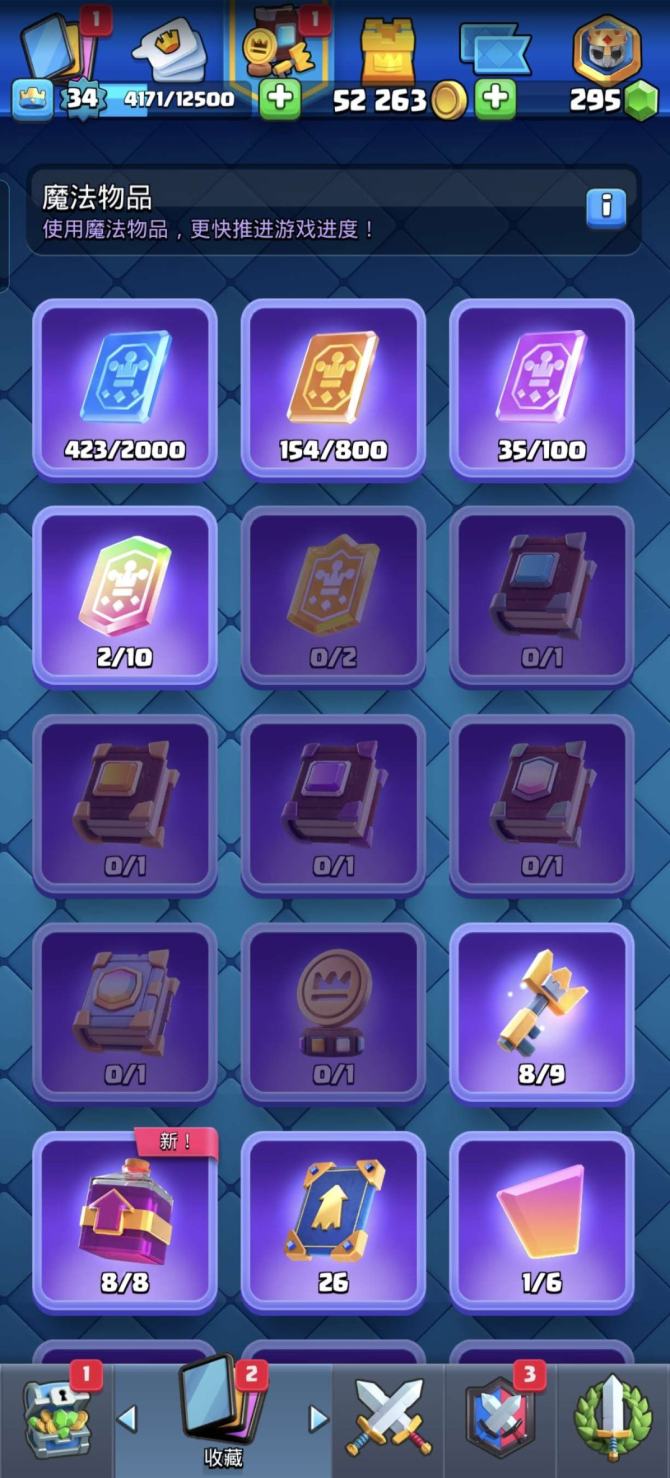Image resolution: width=670 pixels, height=1478 pixels.
Task: Open the magic items info button
Action: pos(605,208)
